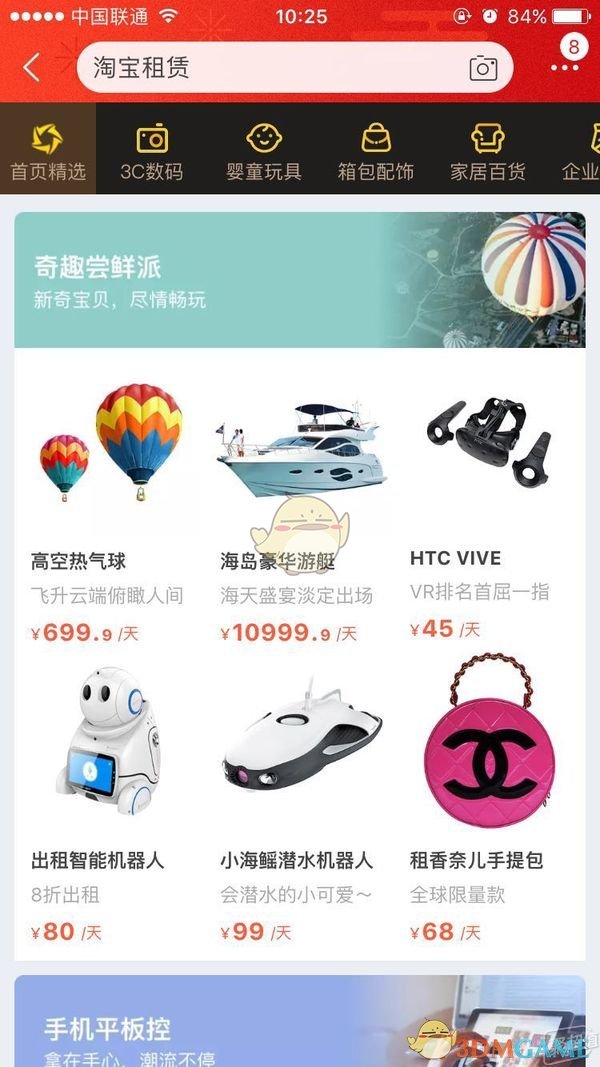The image size is (600, 1067).
Task: Open the 高空热气球 rental item
Action: click(x=110, y=500)
